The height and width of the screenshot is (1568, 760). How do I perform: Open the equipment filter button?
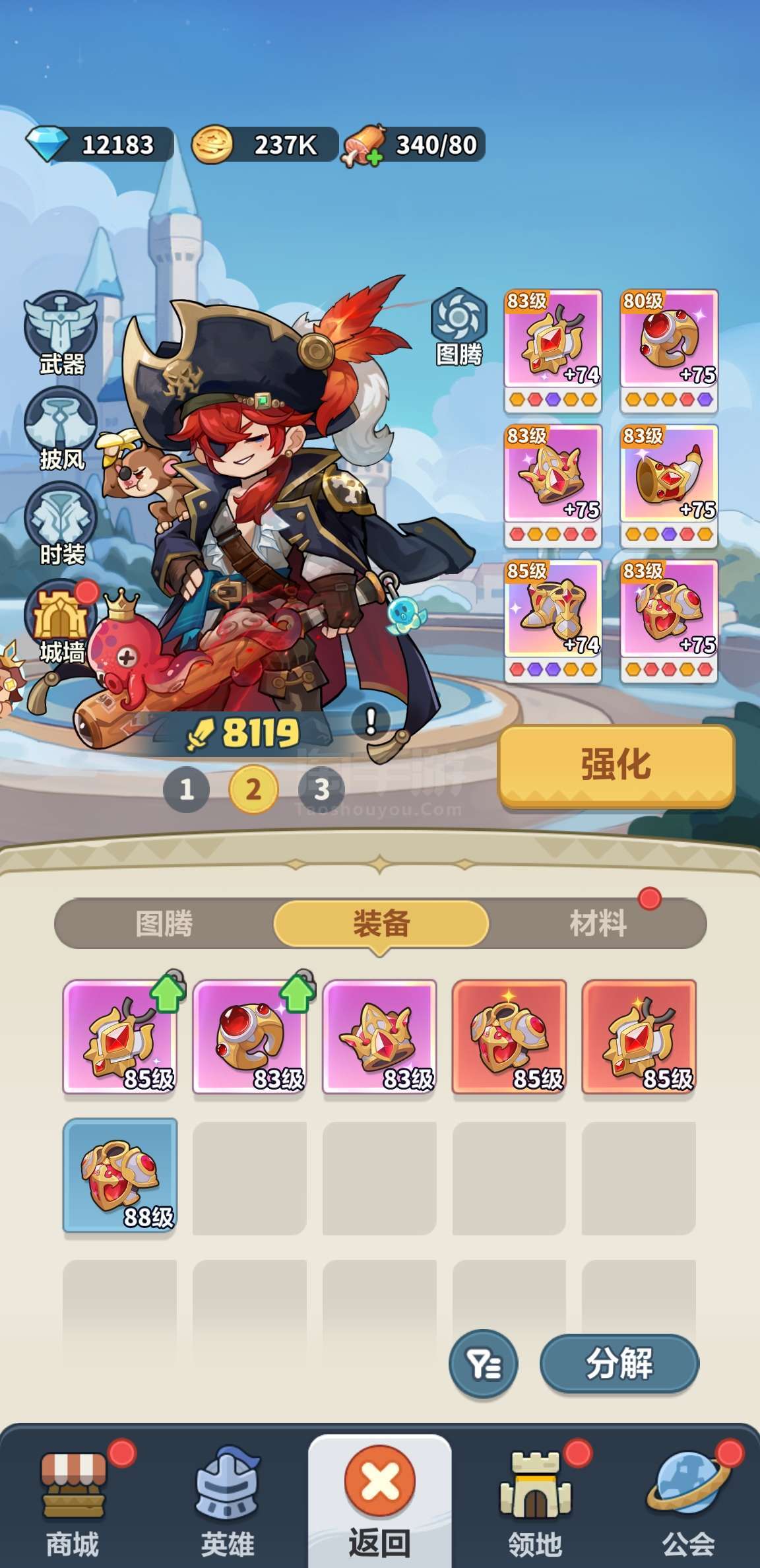point(483,1363)
